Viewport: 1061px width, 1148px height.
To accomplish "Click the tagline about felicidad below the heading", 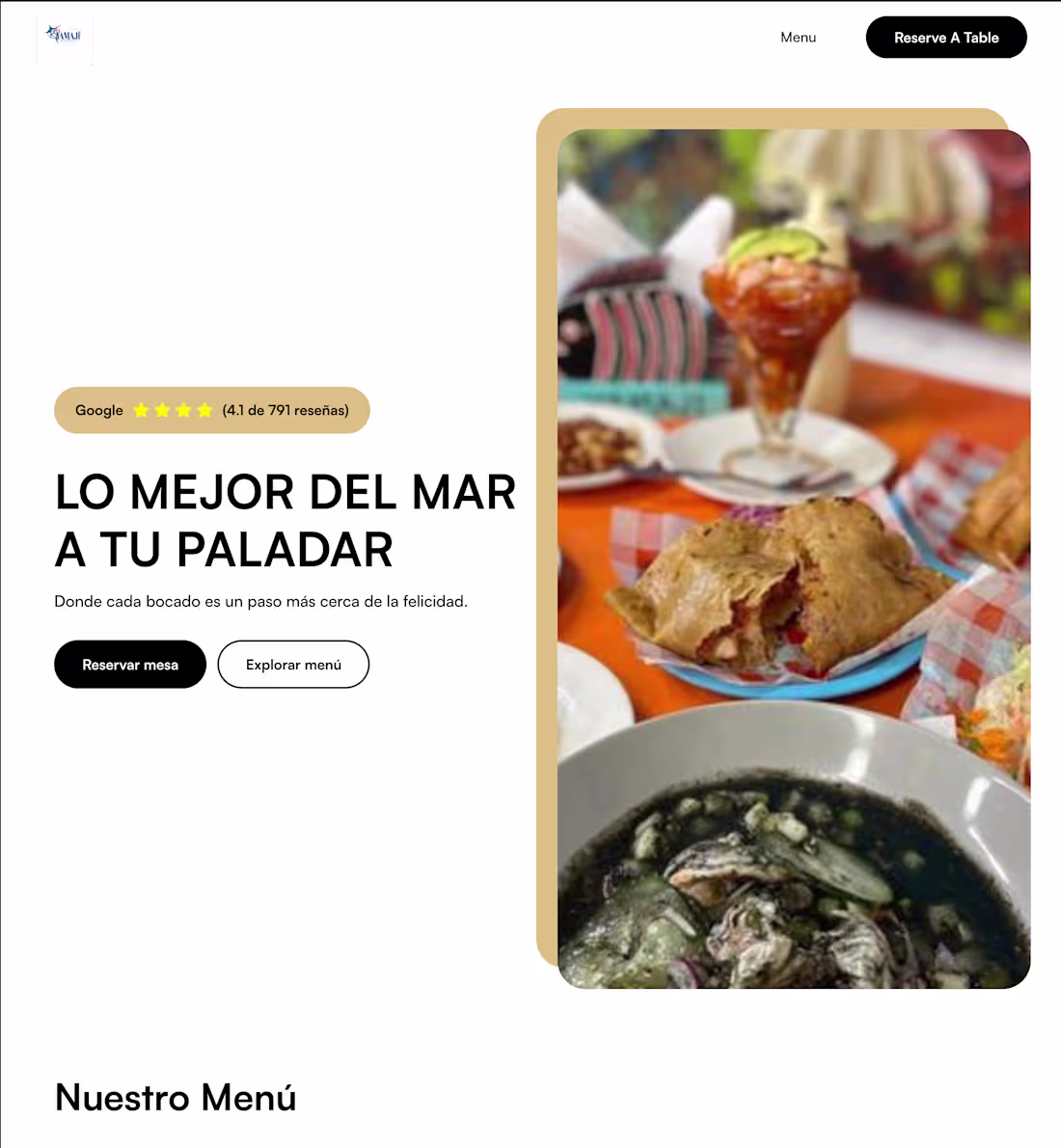I will [x=260, y=601].
